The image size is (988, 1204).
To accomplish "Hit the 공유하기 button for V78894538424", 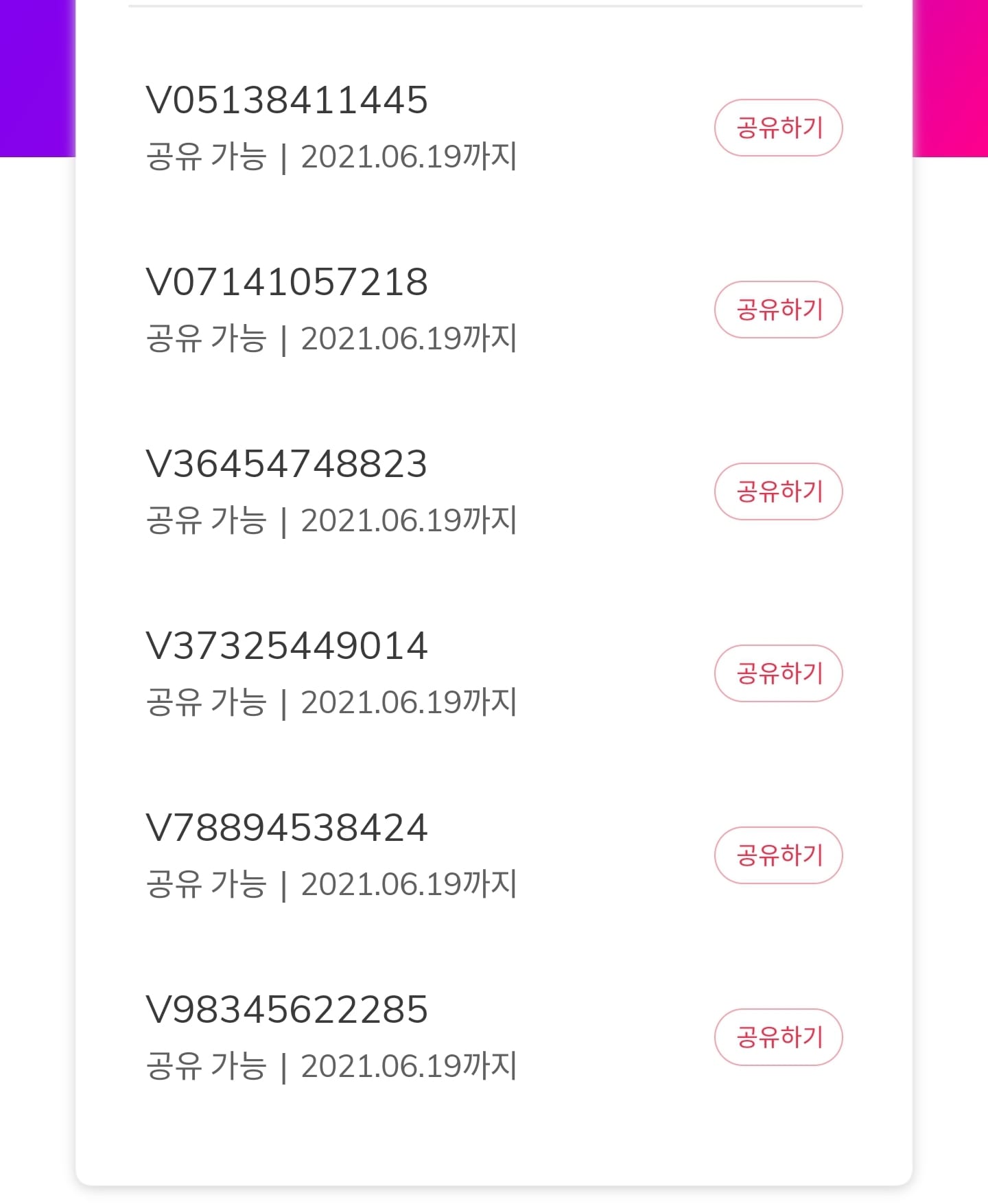I will [x=778, y=855].
